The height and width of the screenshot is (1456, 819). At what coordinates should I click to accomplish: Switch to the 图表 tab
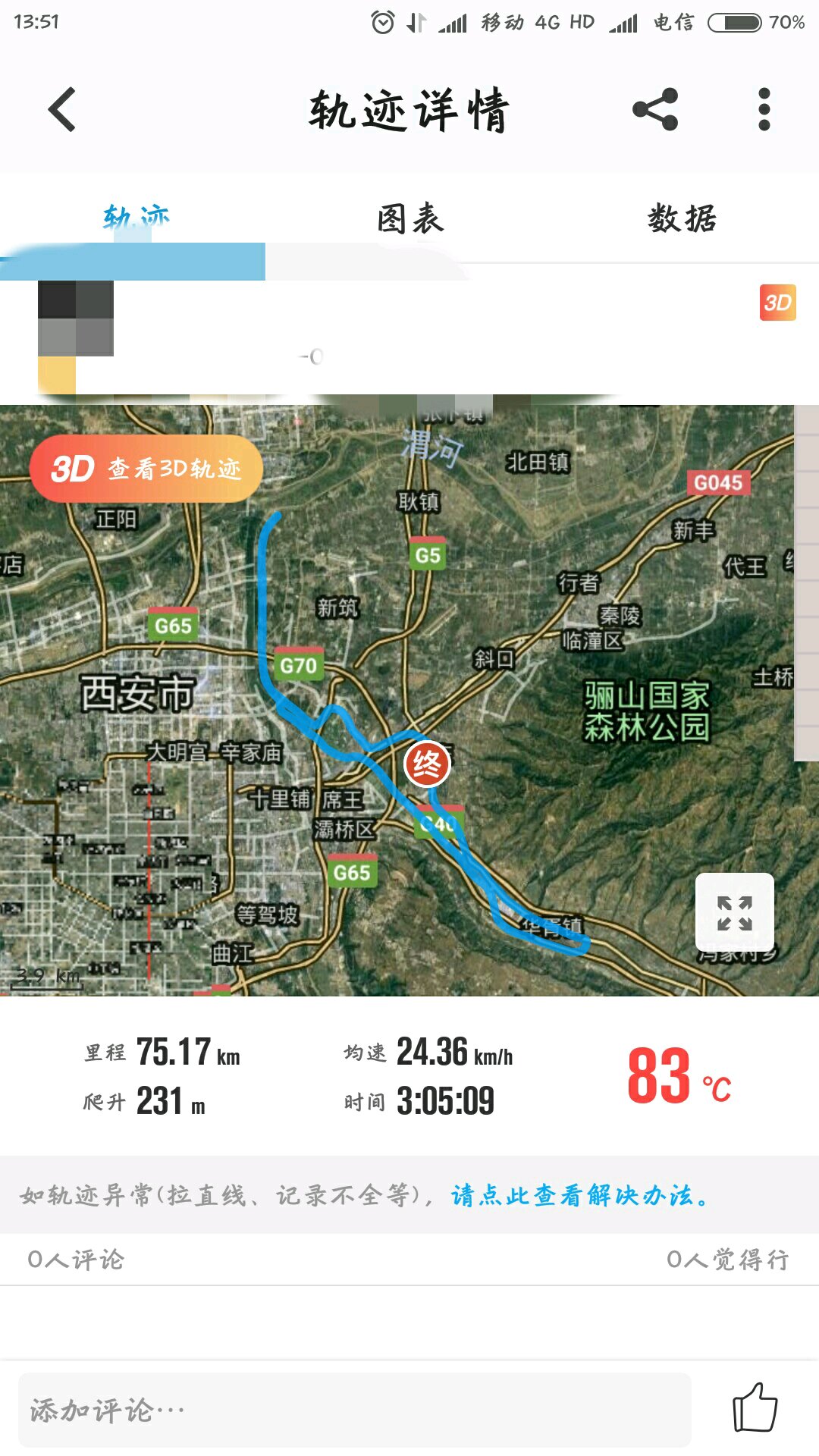[x=409, y=219]
